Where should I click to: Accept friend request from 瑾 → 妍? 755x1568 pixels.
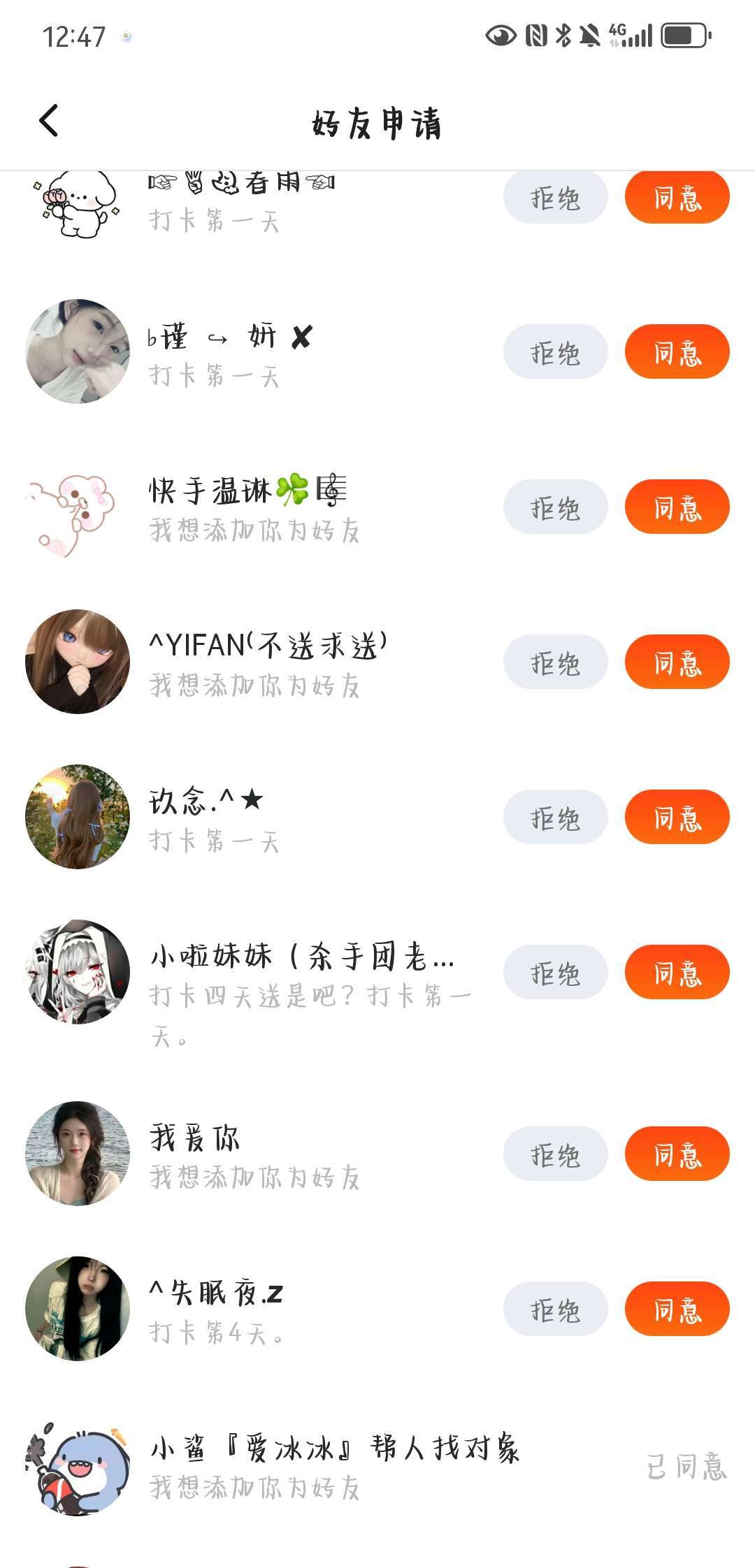677,352
